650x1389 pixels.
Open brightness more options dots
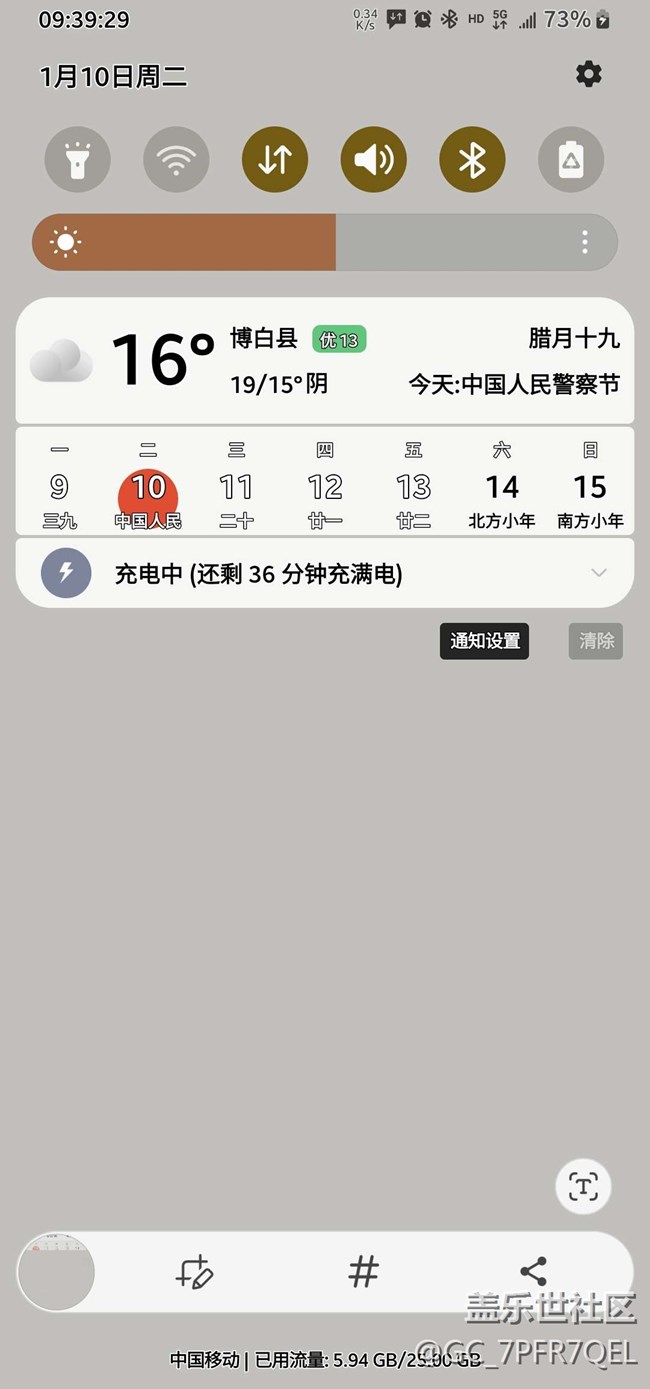585,242
